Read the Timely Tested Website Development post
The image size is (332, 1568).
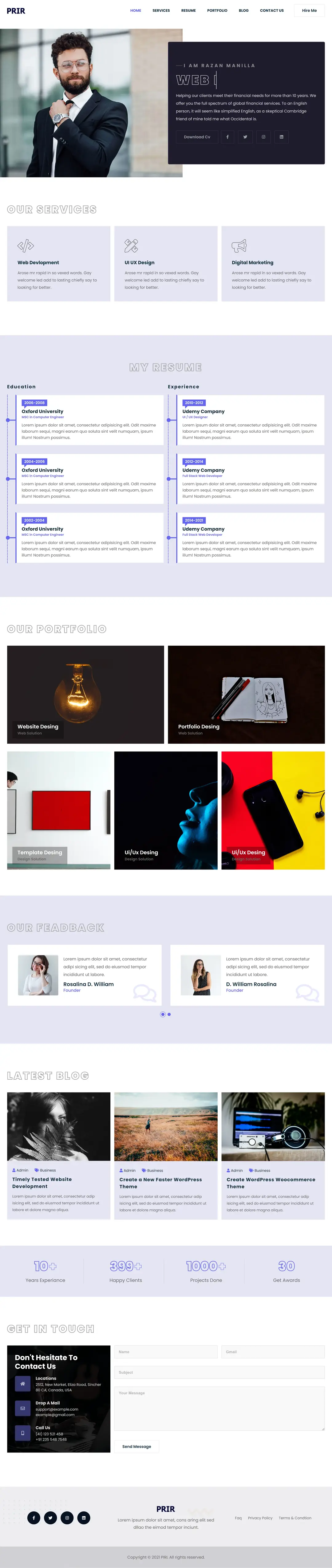click(42, 1183)
